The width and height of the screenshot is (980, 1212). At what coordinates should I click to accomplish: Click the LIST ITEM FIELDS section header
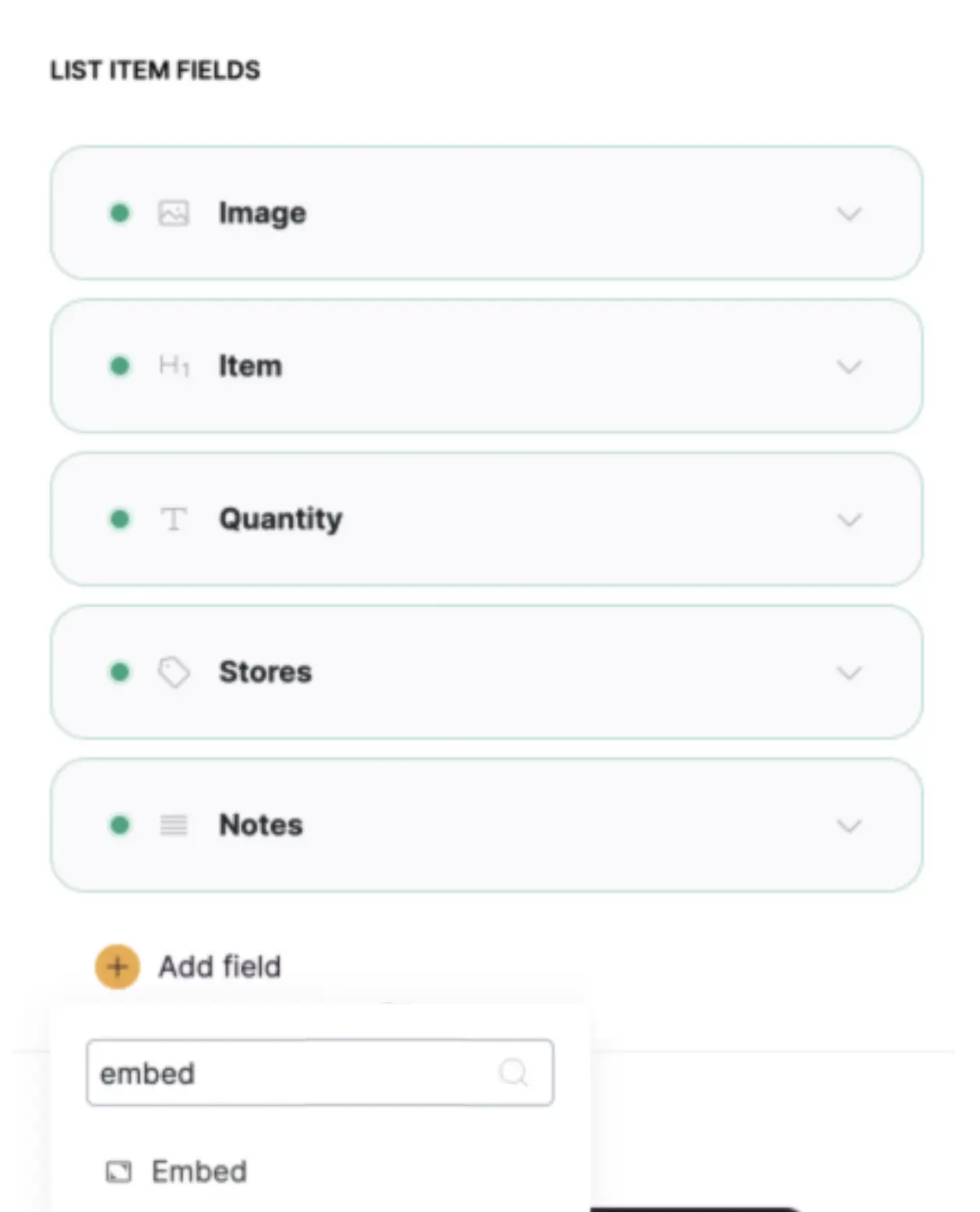click(156, 70)
